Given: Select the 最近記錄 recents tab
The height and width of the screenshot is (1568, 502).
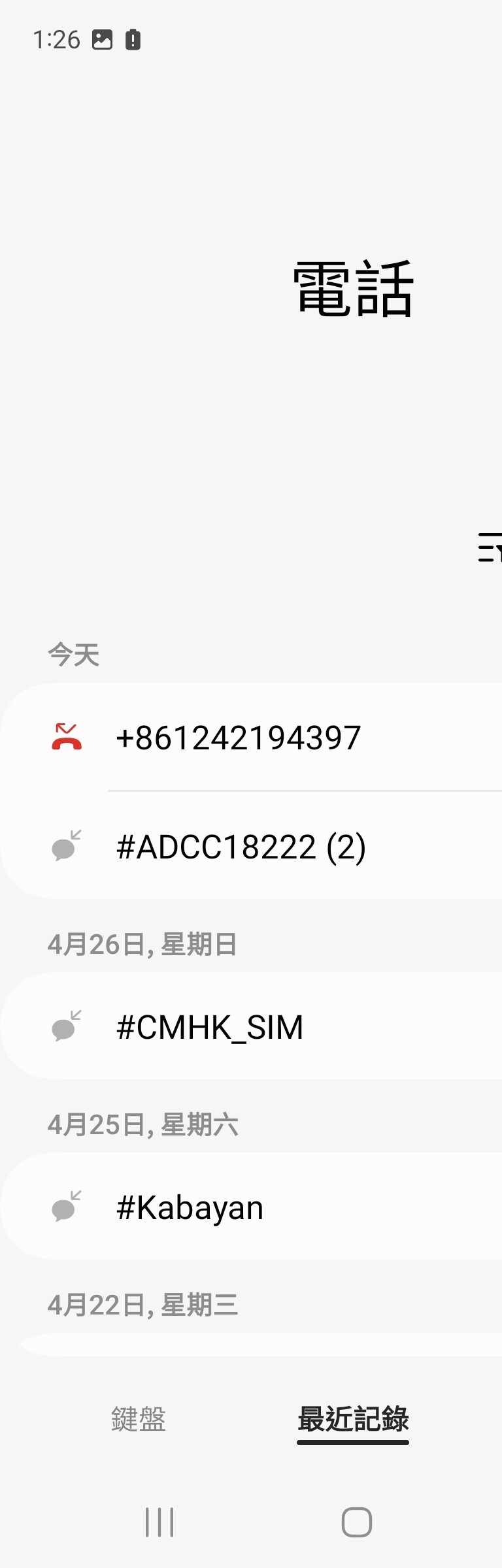Looking at the screenshot, I should point(353,1419).
